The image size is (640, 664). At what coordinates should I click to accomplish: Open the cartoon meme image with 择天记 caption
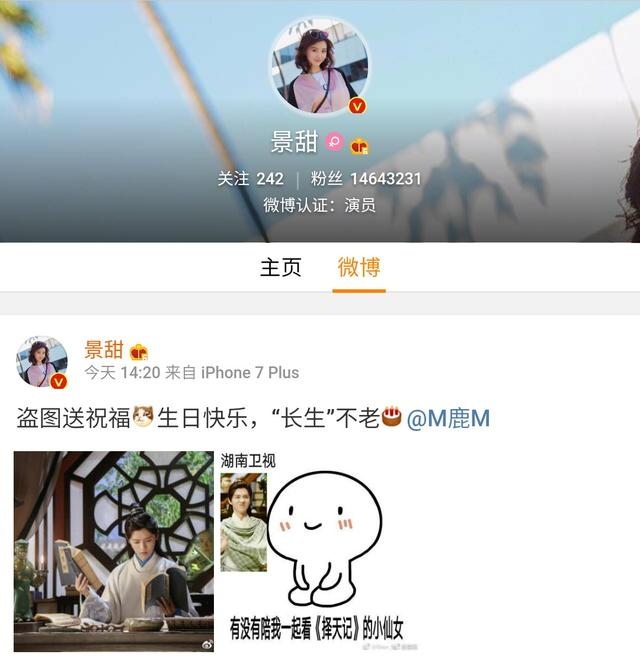pyautogui.click(x=318, y=551)
